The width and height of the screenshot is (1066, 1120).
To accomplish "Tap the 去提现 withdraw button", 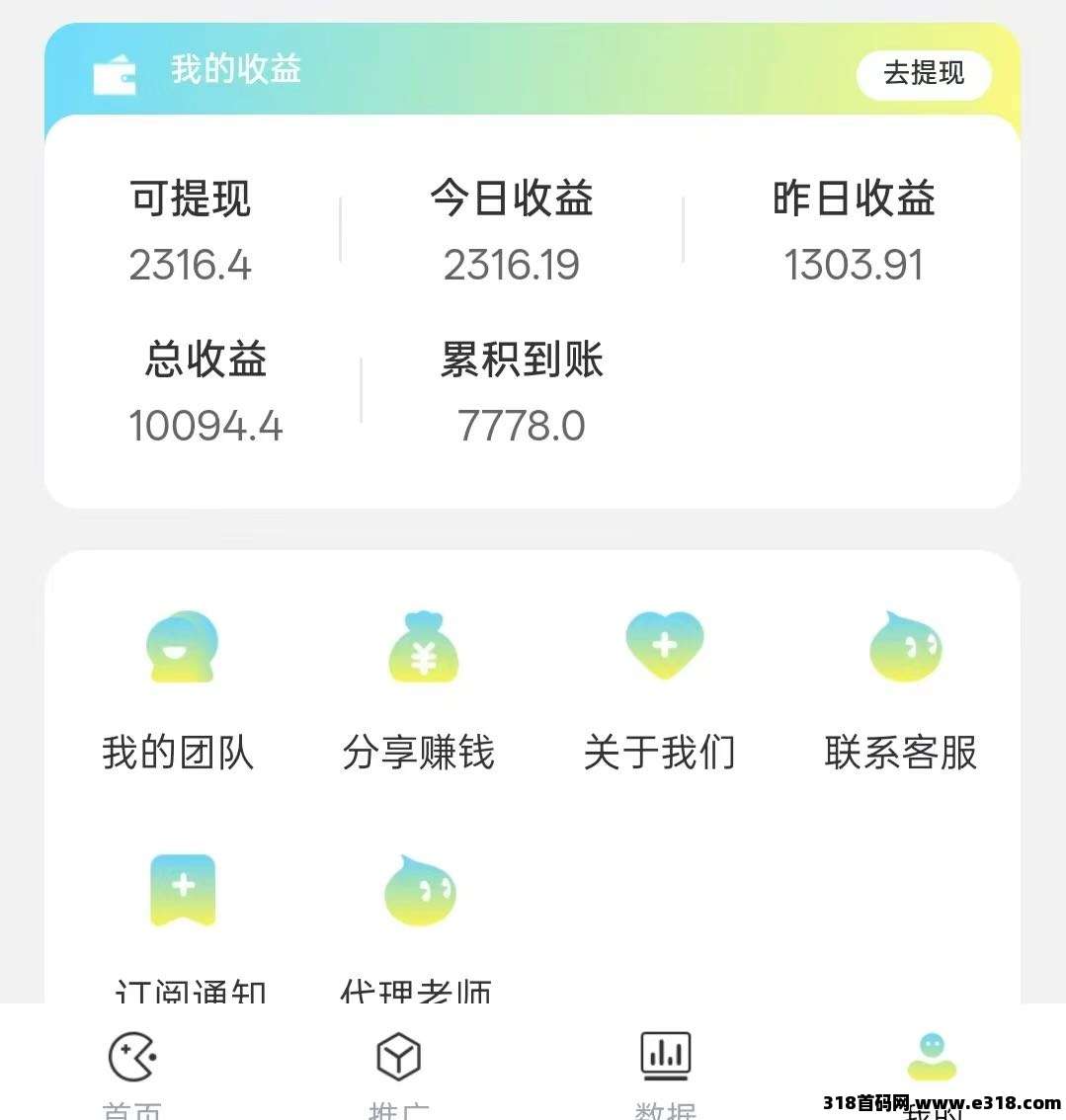I will point(923,74).
